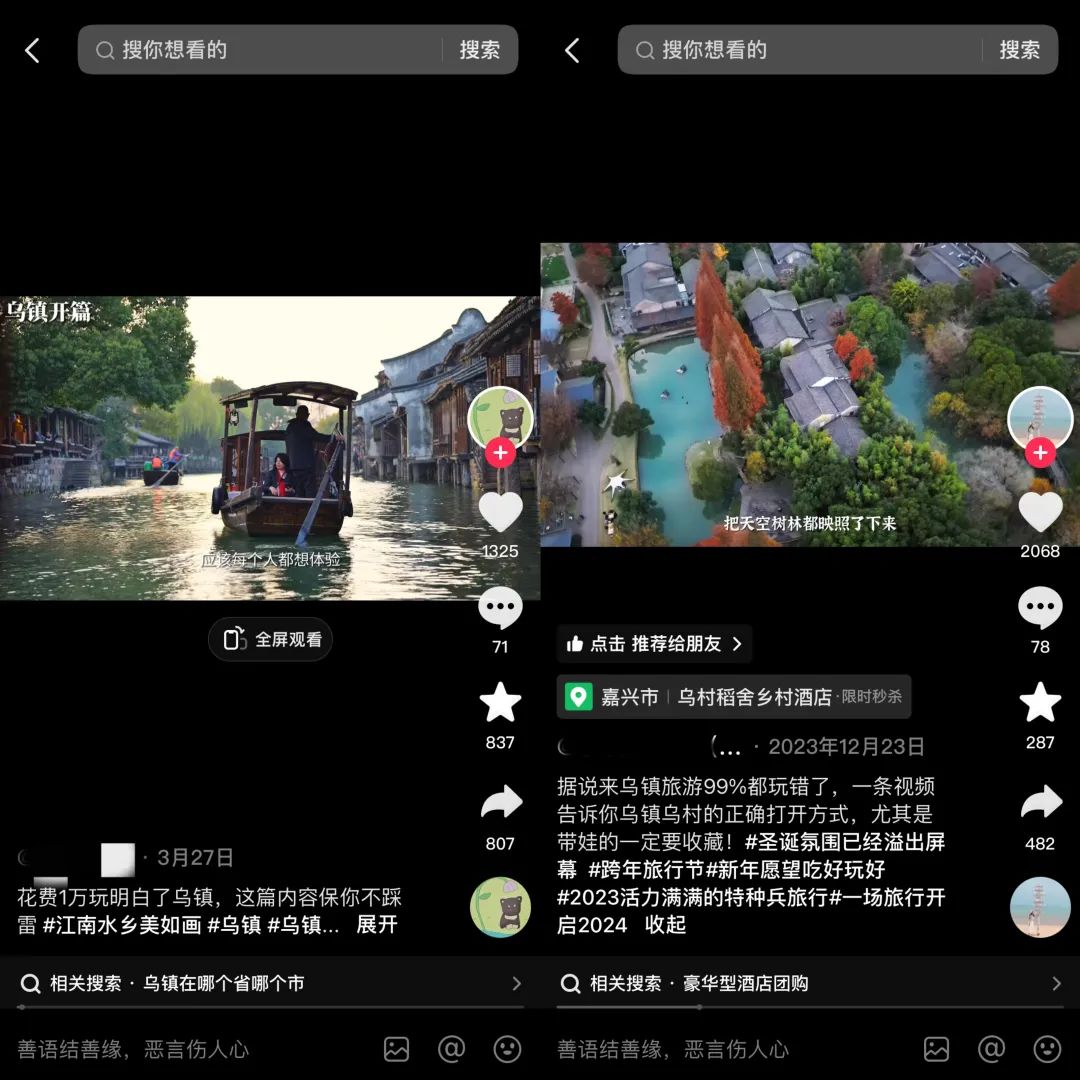Image resolution: width=1080 pixels, height=1080 pixels.
Task: Open related search 豪华型酒店团购
Action: tap(810, 984)
